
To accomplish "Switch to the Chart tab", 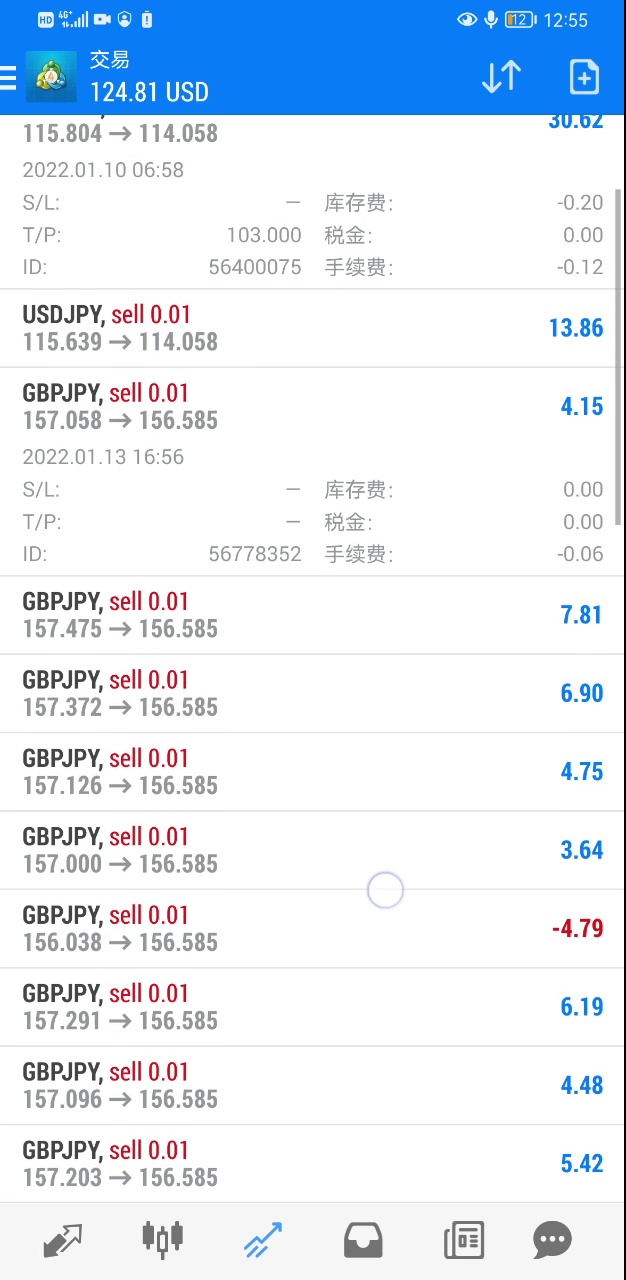I will (x=162, y=1240).
